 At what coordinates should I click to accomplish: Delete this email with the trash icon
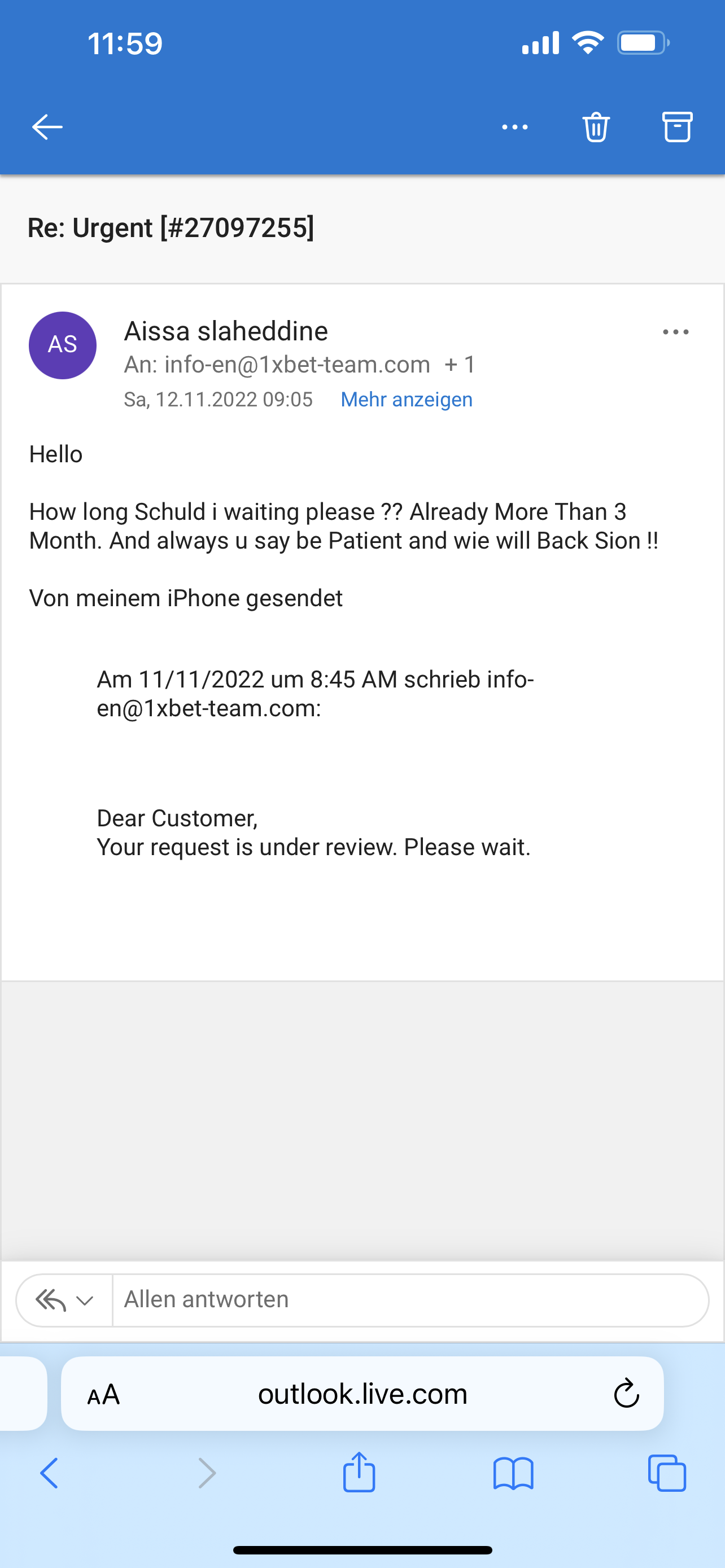(x=596, y=126)
